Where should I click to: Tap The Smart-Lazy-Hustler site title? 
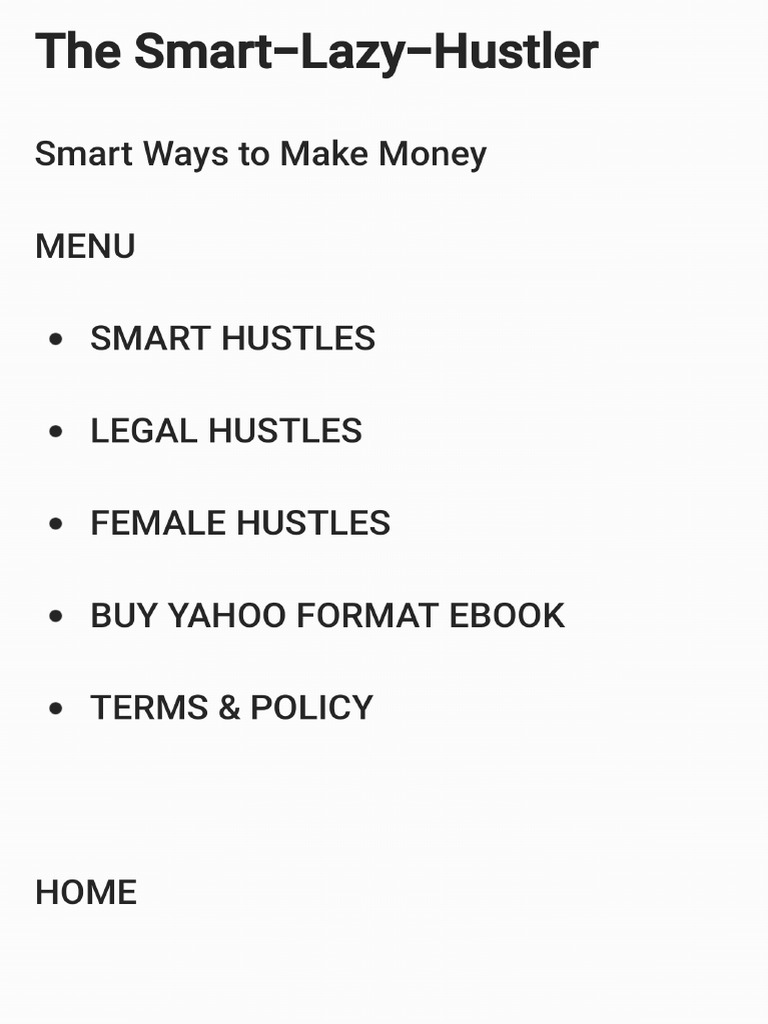[x=316, y=52]
